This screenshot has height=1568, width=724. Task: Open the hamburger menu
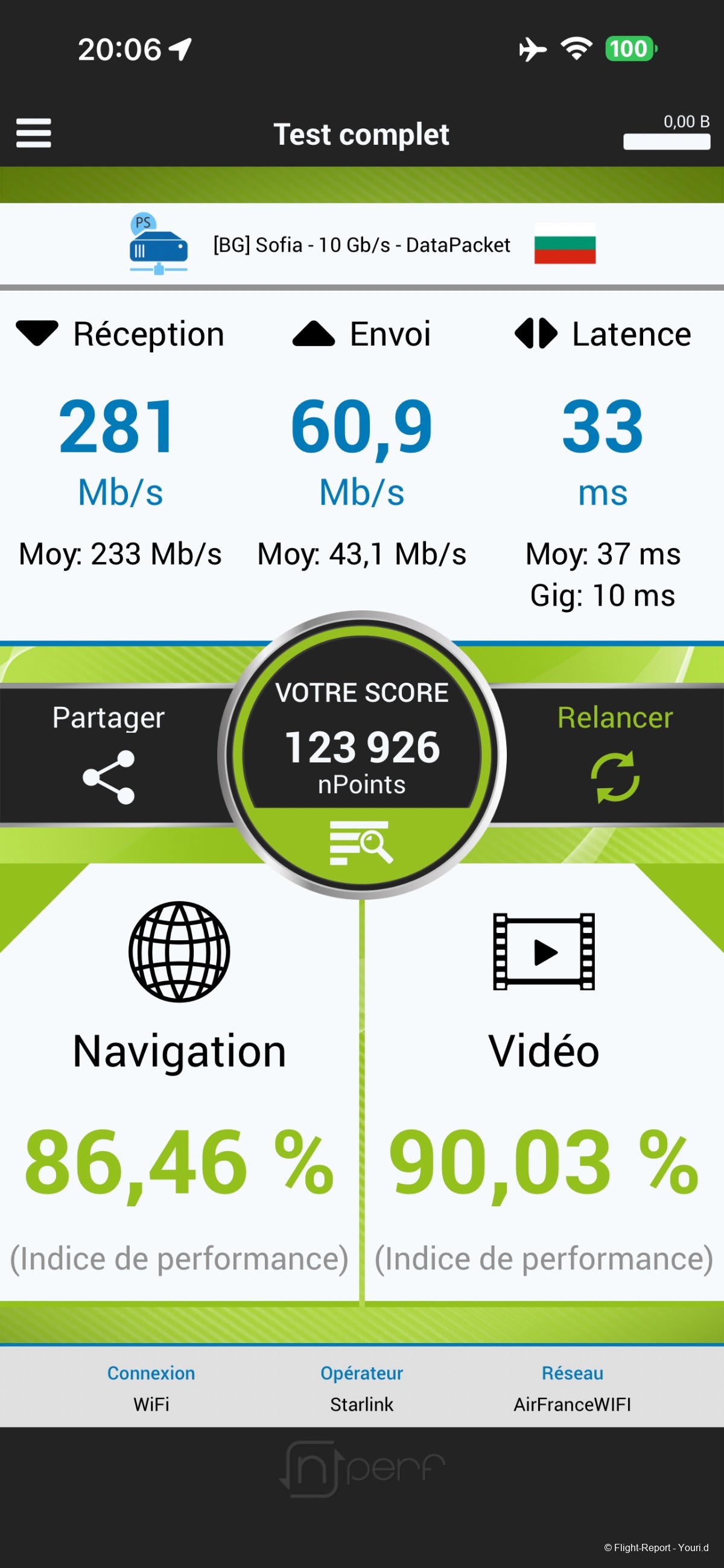[34, 133]
